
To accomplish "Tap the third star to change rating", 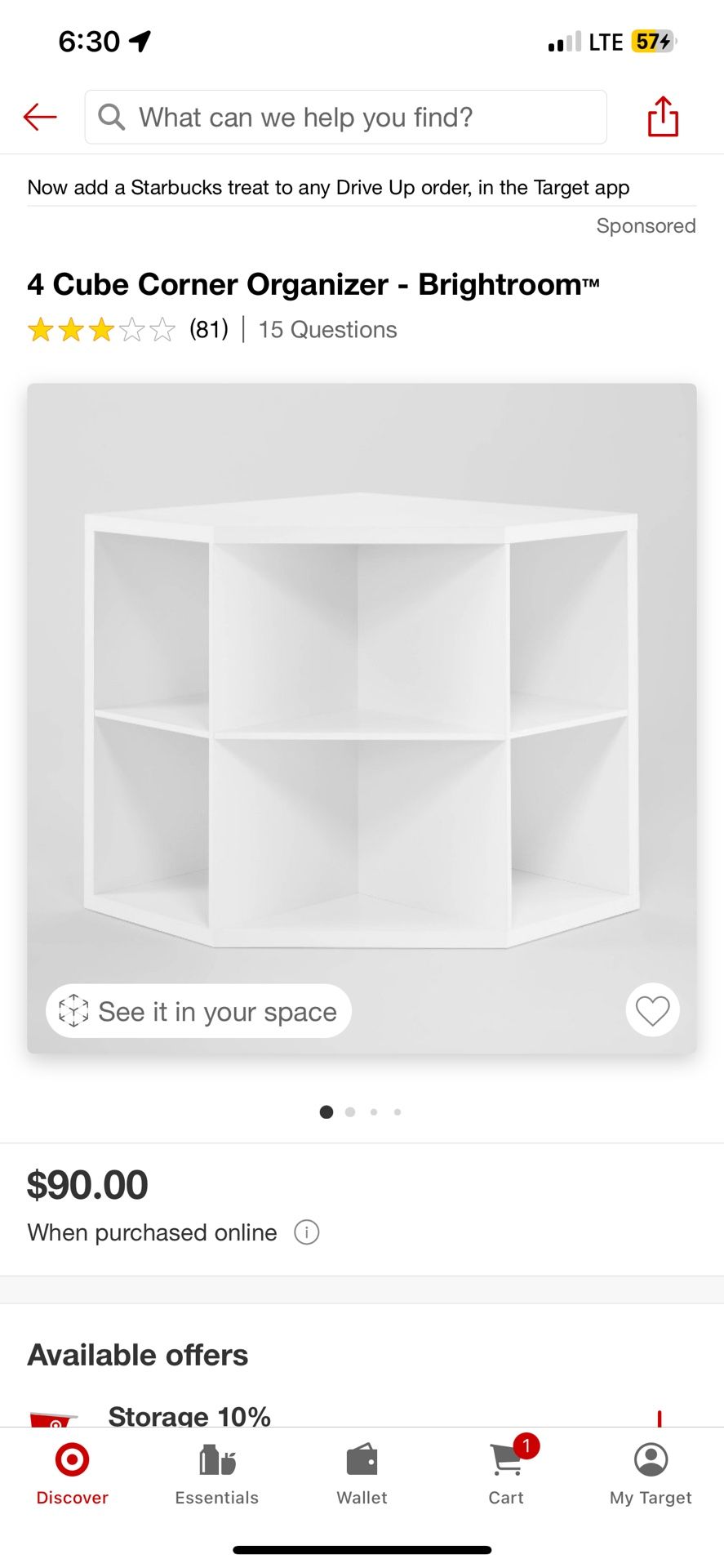I will pos(101,329).
